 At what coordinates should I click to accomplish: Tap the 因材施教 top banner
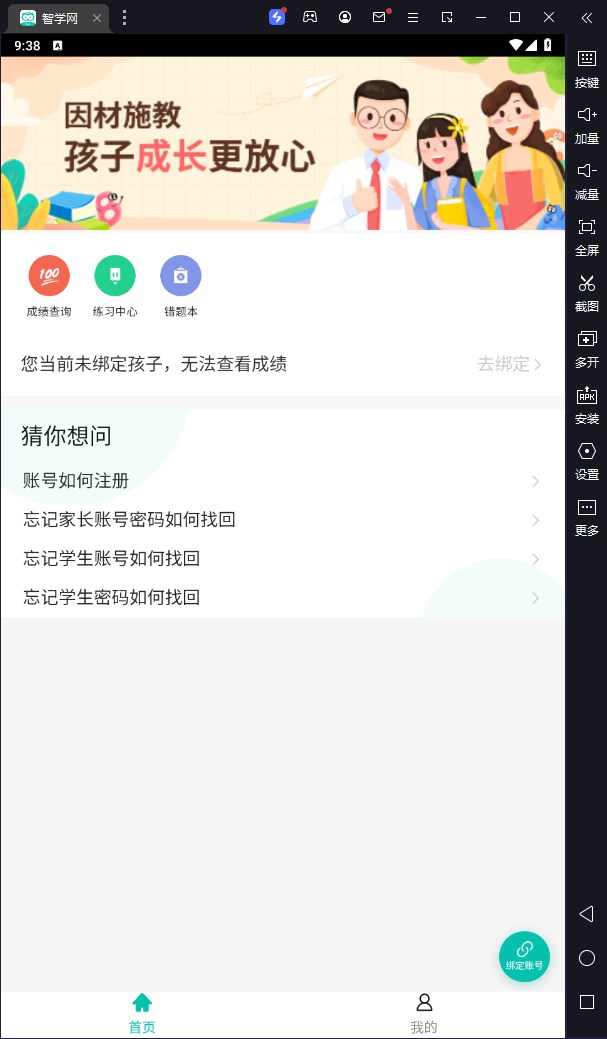(282, 143)
